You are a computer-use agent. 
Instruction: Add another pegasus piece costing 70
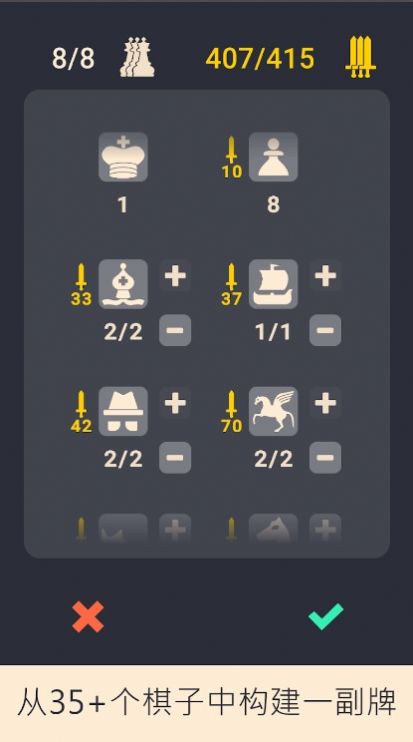325,403
